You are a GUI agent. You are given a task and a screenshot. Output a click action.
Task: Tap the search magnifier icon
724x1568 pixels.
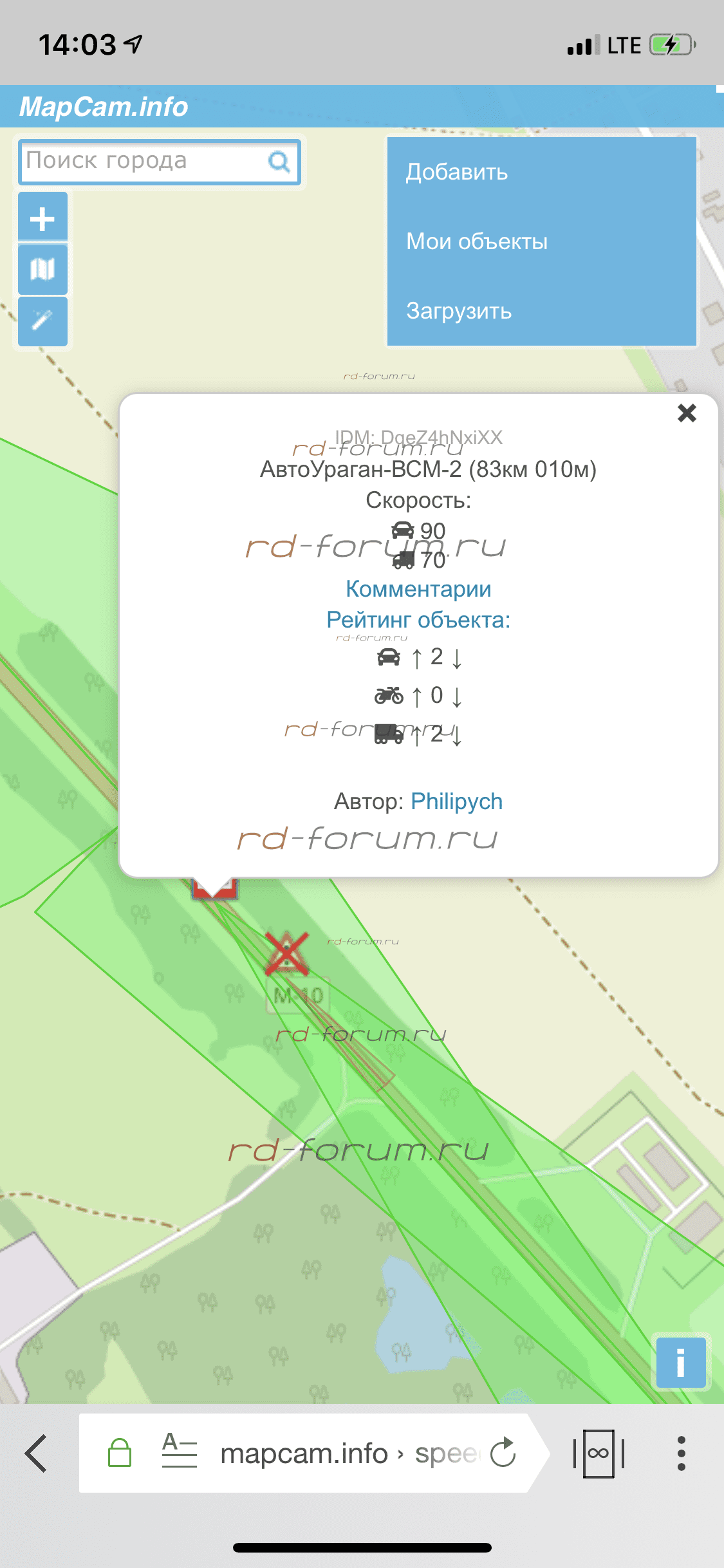click(x=279, y=161)
